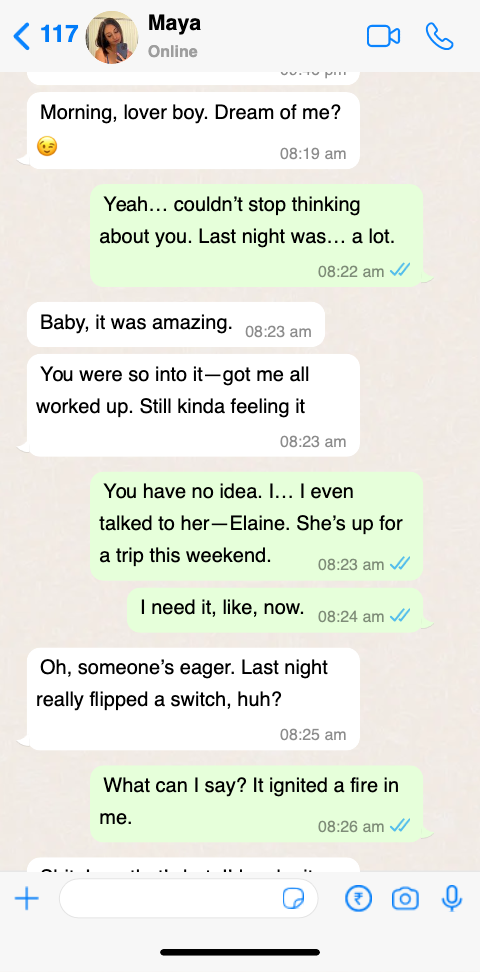The height and width of the screenshot is (972, 480).
Task: Start a video call with Maya
Action: [383, 36]
